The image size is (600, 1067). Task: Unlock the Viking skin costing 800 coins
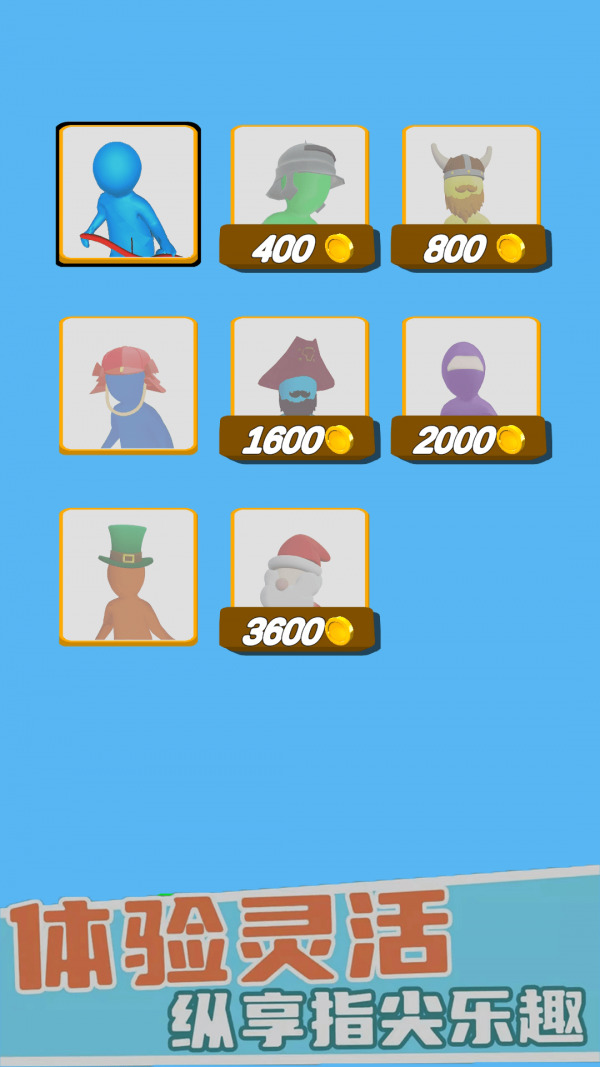[471, 248]
